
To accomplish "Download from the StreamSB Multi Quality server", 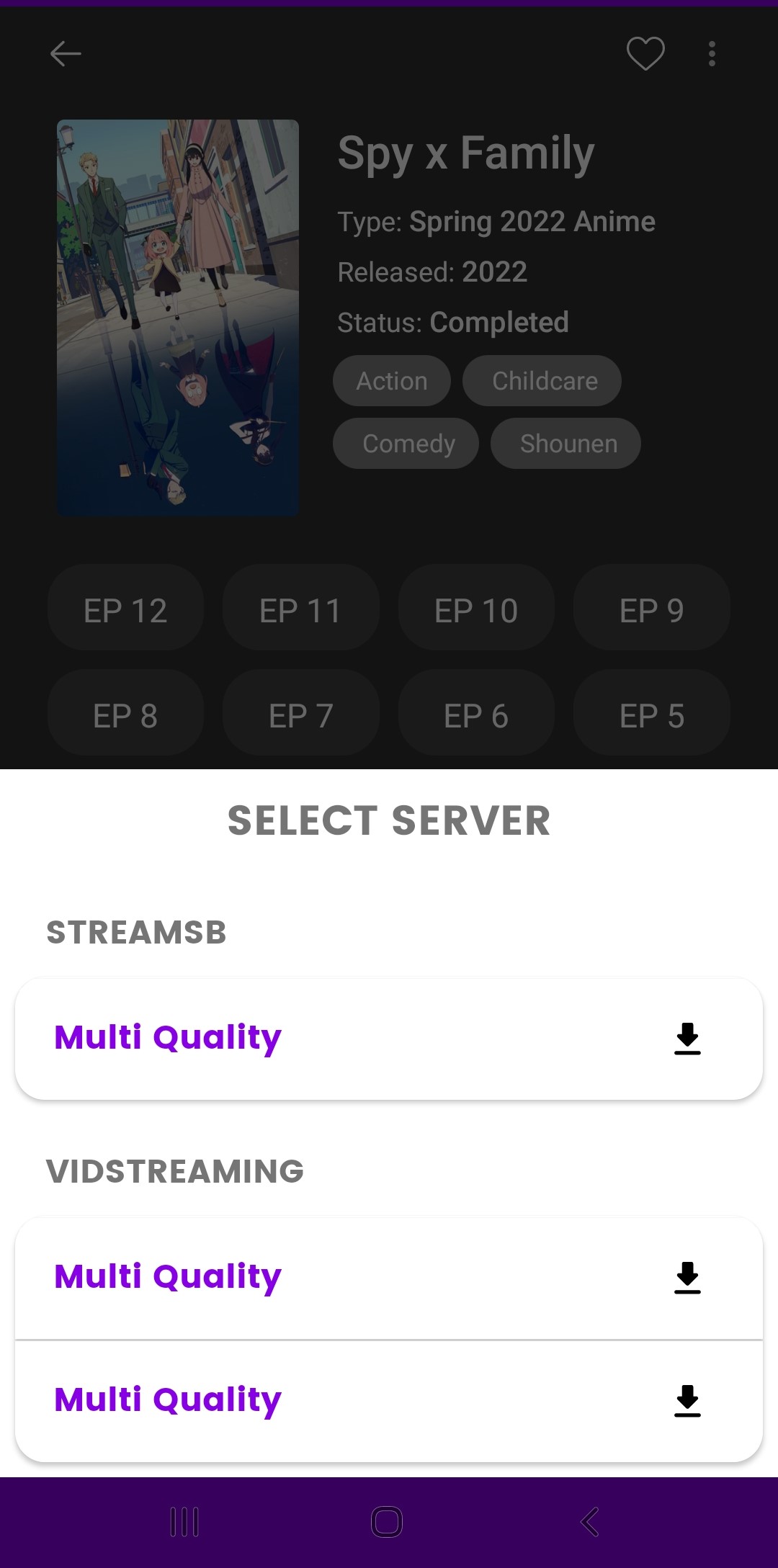I will (687, 1039).
